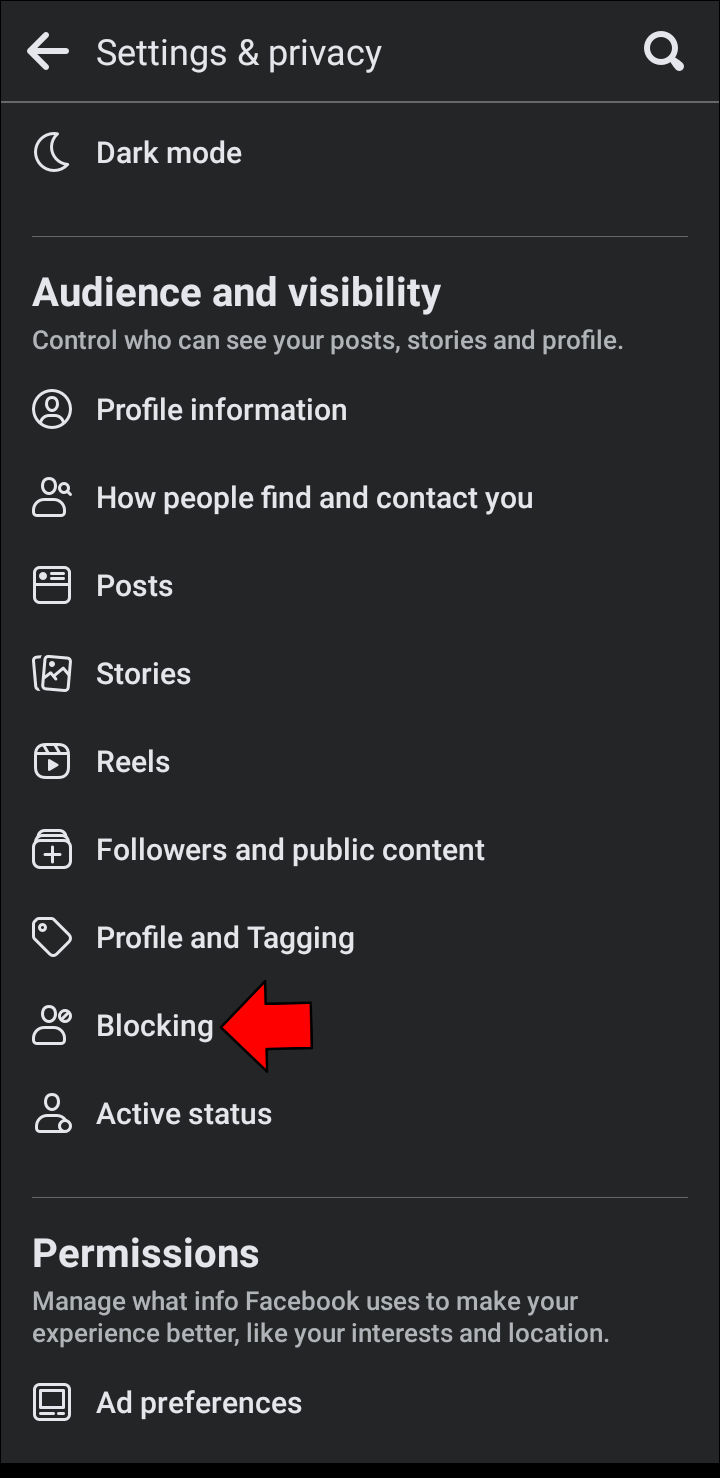Open the Blocking settings entry
Image resolution: width=720 pixels, height=1478 pixels.
pos(154,1025)
